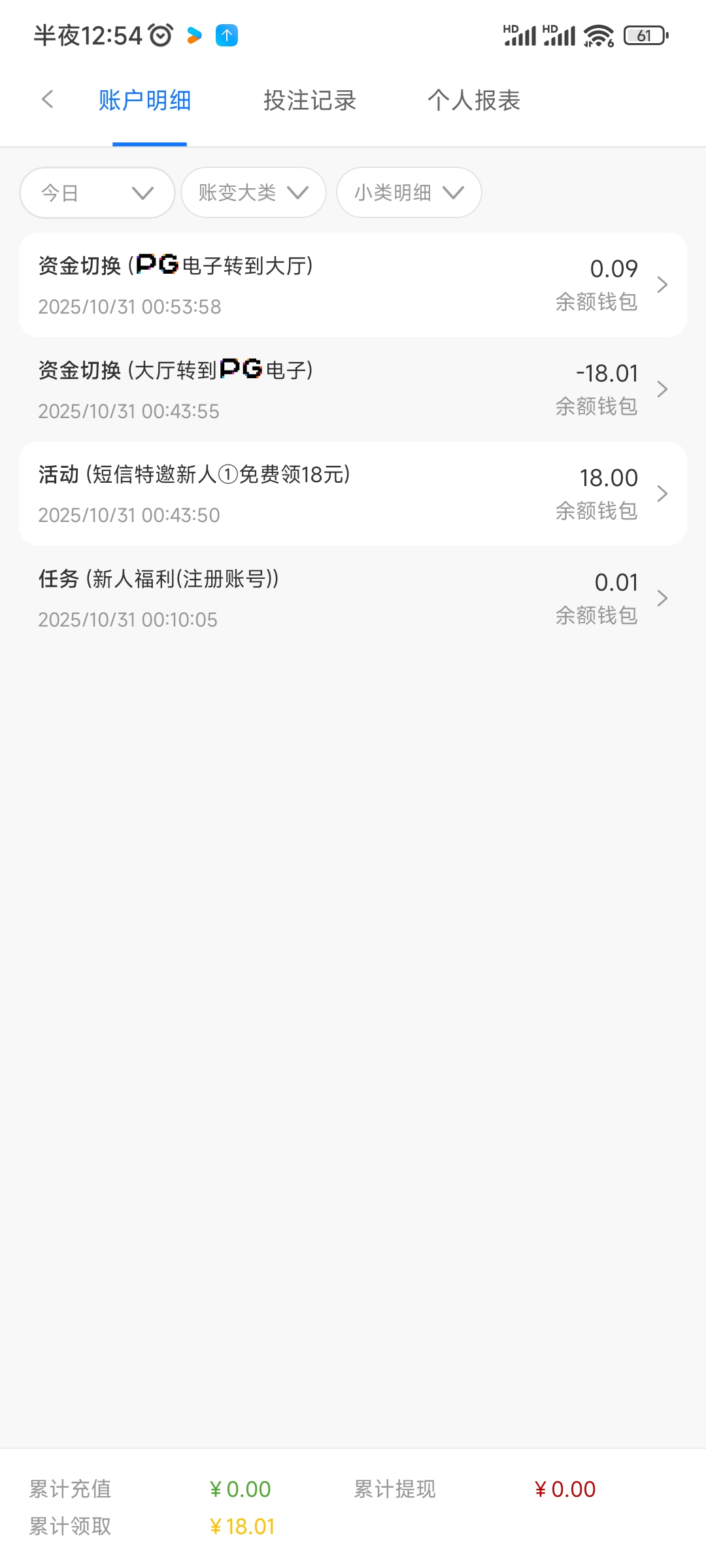Go back using the top-left arrow

pyautogui.click(x=47, y=100)
